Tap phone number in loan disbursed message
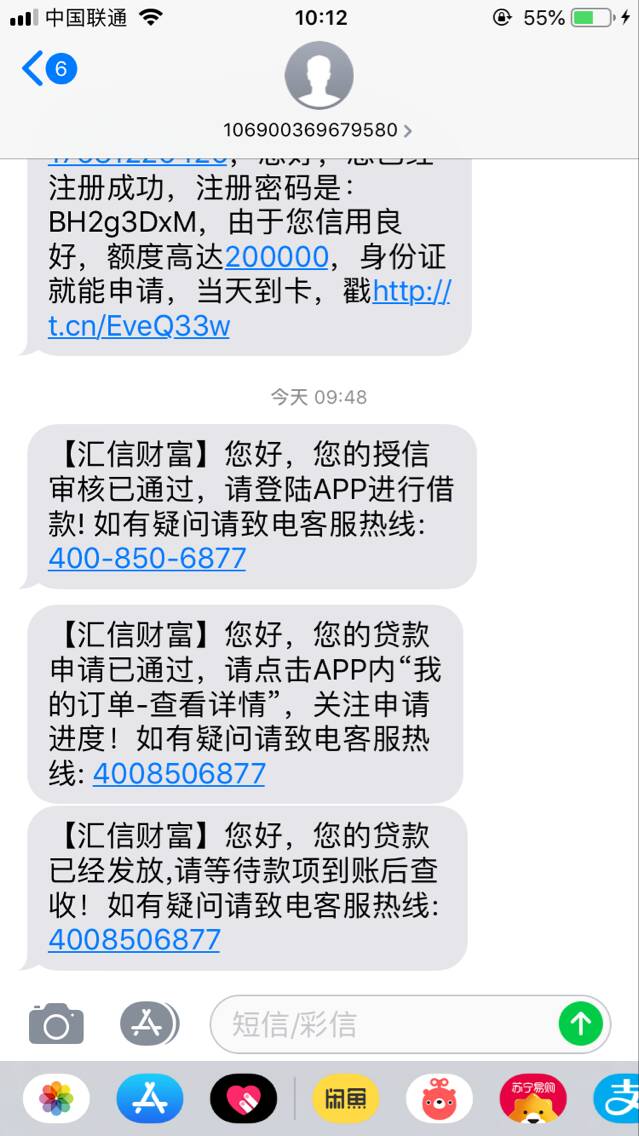Viewport: 639px width, 1136px height. [134, 940]
